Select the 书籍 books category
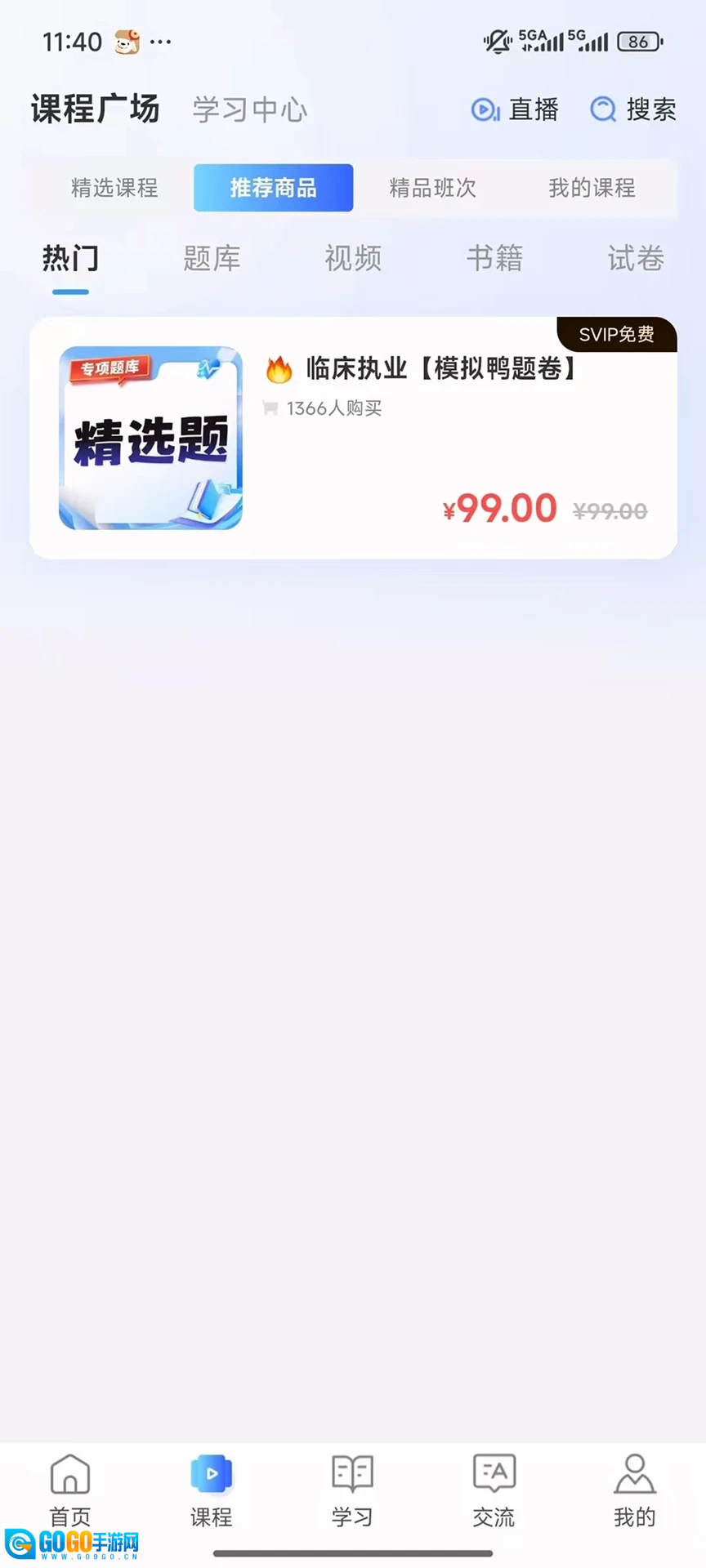 tap(495, 258)
